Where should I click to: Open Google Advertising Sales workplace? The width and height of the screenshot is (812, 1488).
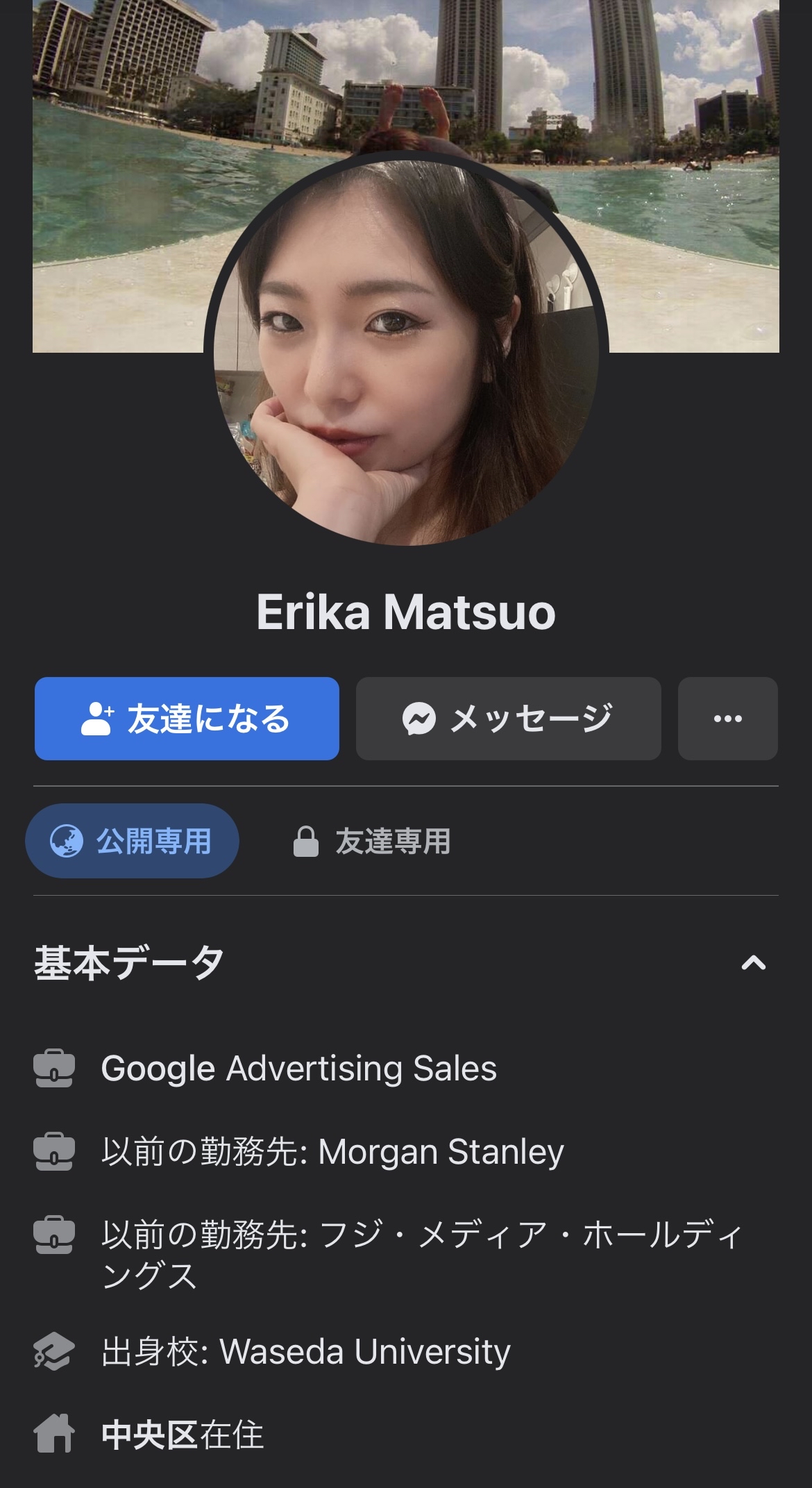point(298,1068)
